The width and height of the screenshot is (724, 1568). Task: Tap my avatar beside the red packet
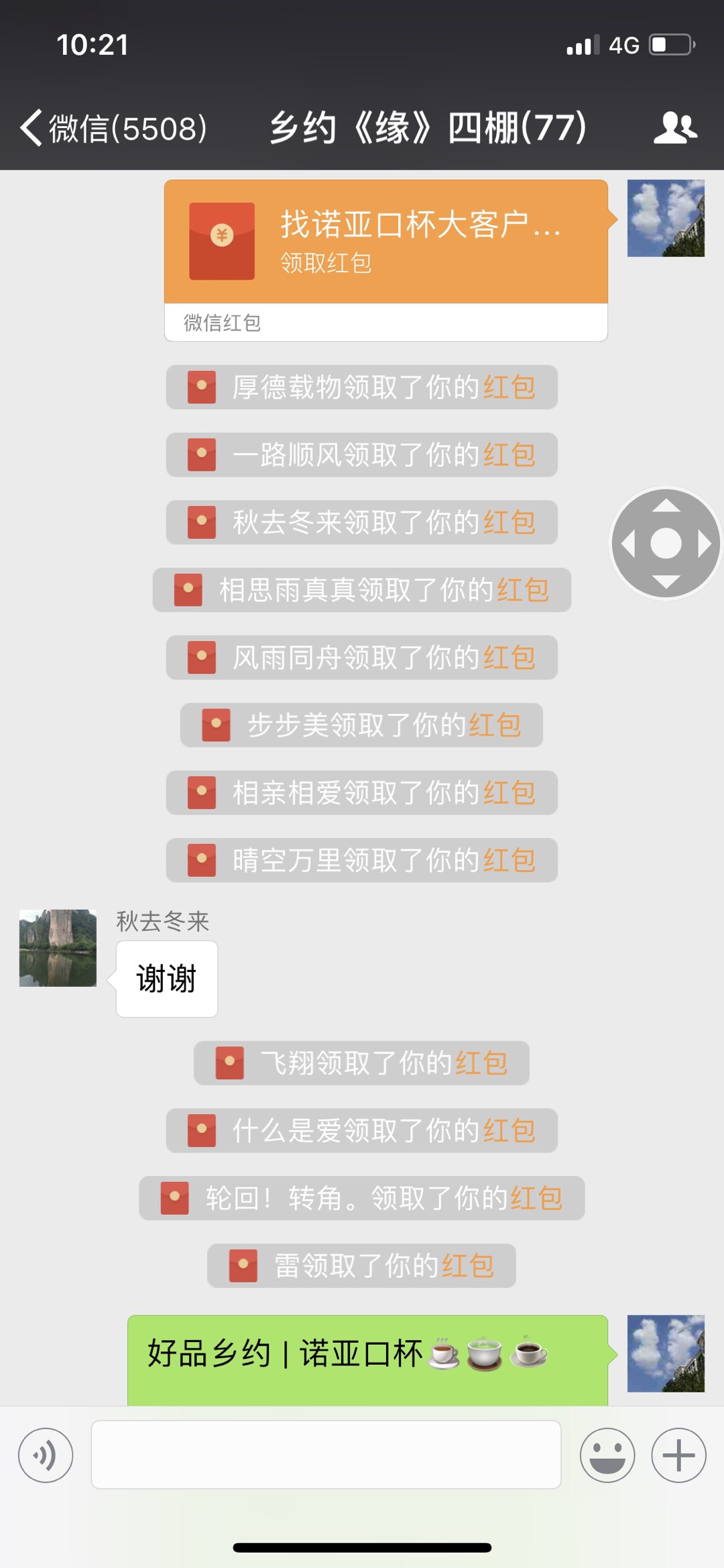[666, 219]
